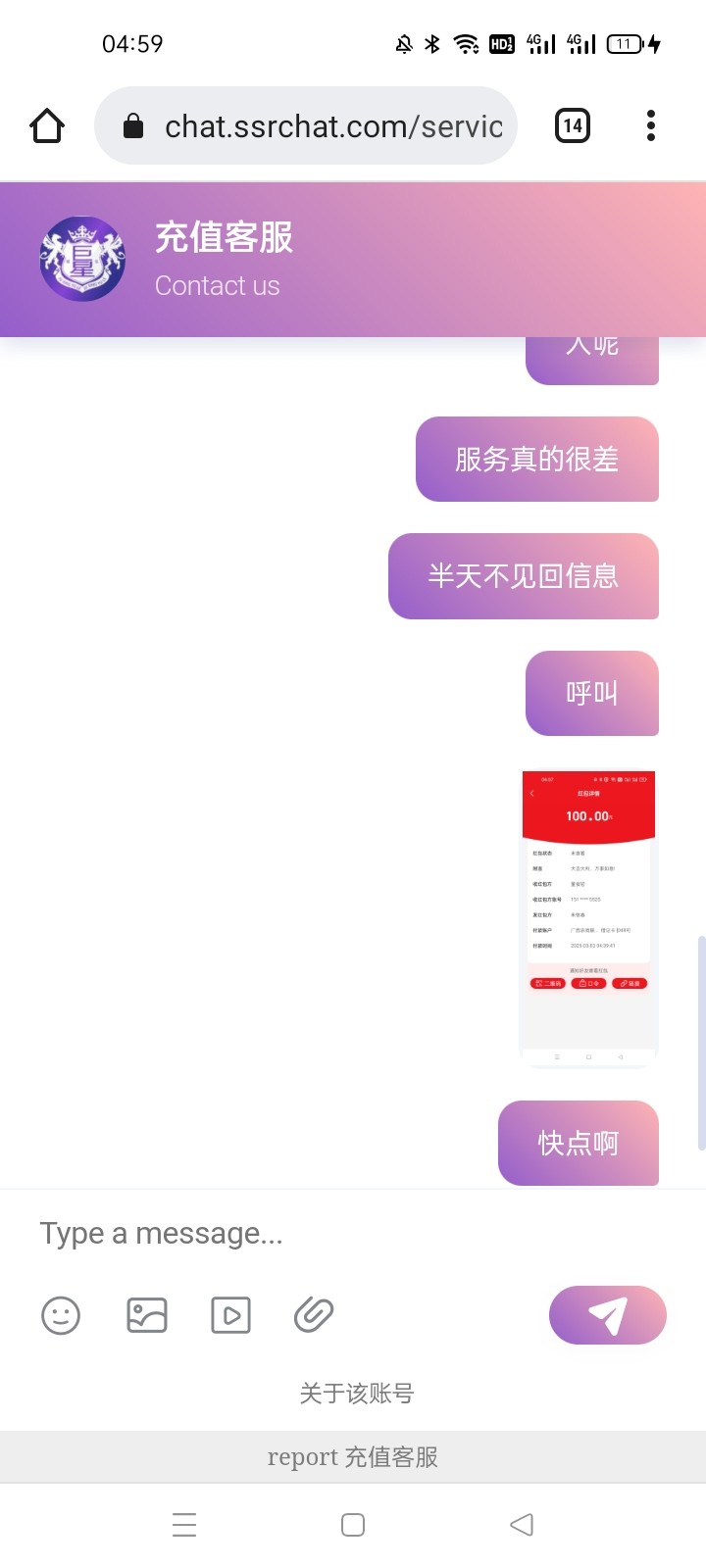Open the tab switcher showing 14 tabs
The height and width of the screenshot is (1568, 706).
[573, 125]
